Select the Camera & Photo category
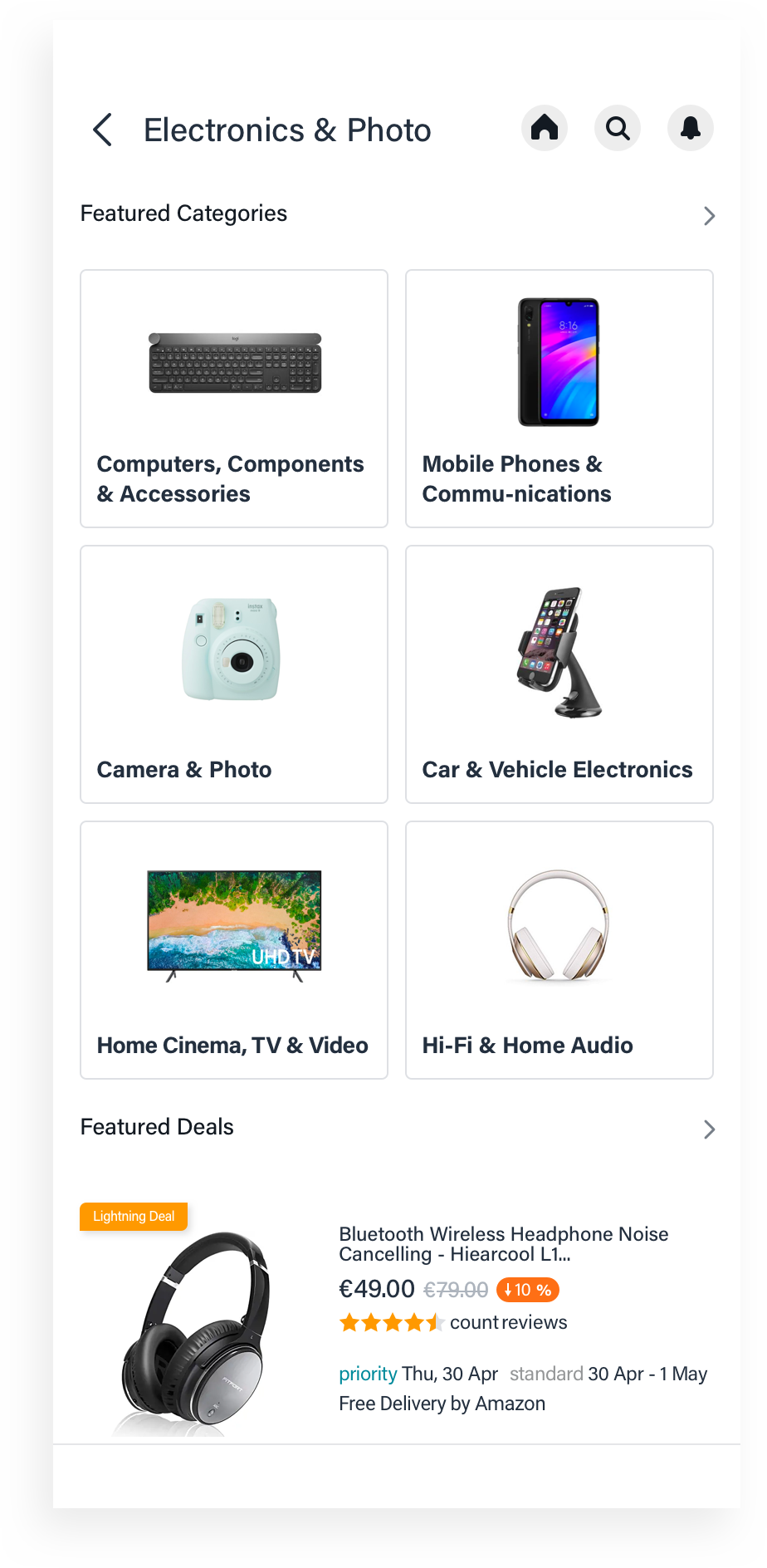Screen dimensions: 767x1568 (x=234, y=674)
